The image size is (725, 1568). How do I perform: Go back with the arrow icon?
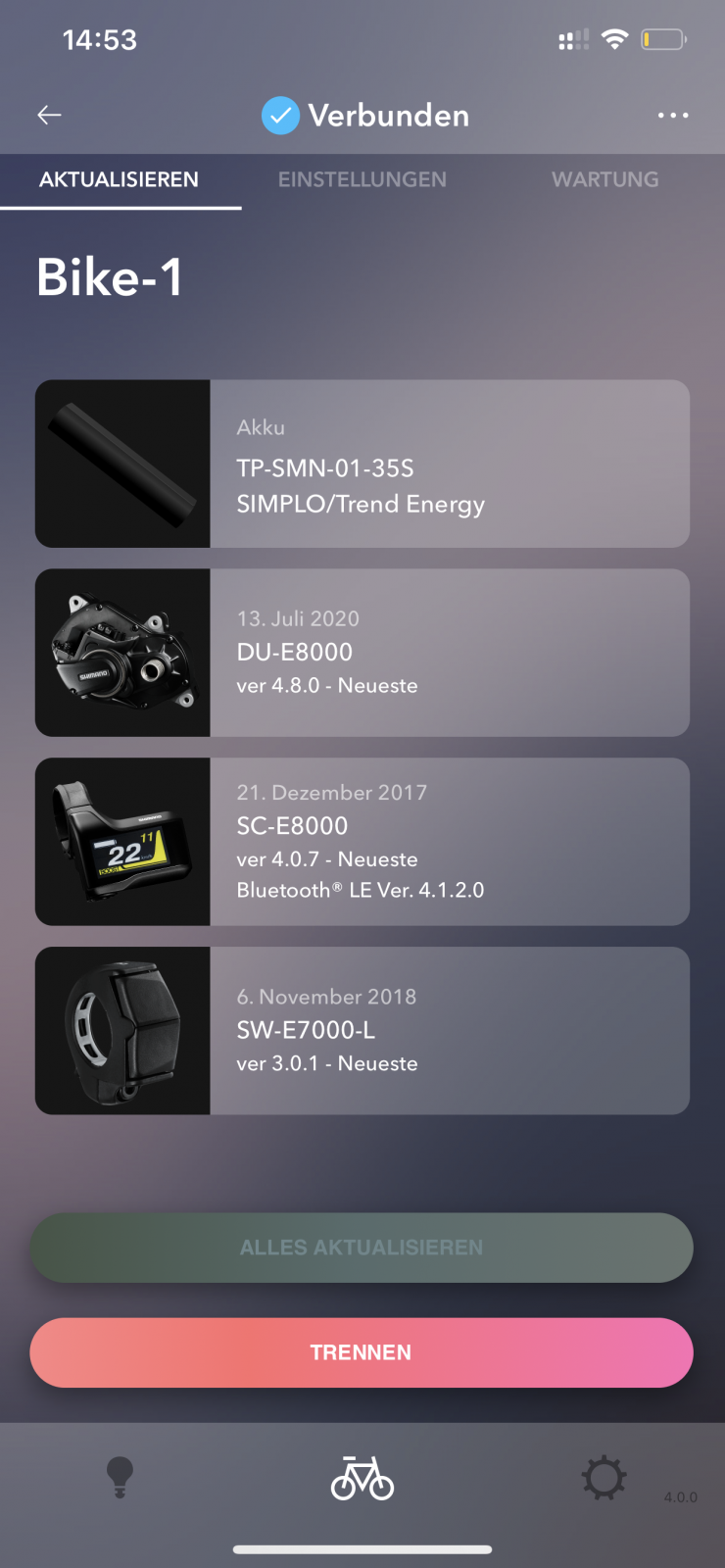(x=49, y=116)
